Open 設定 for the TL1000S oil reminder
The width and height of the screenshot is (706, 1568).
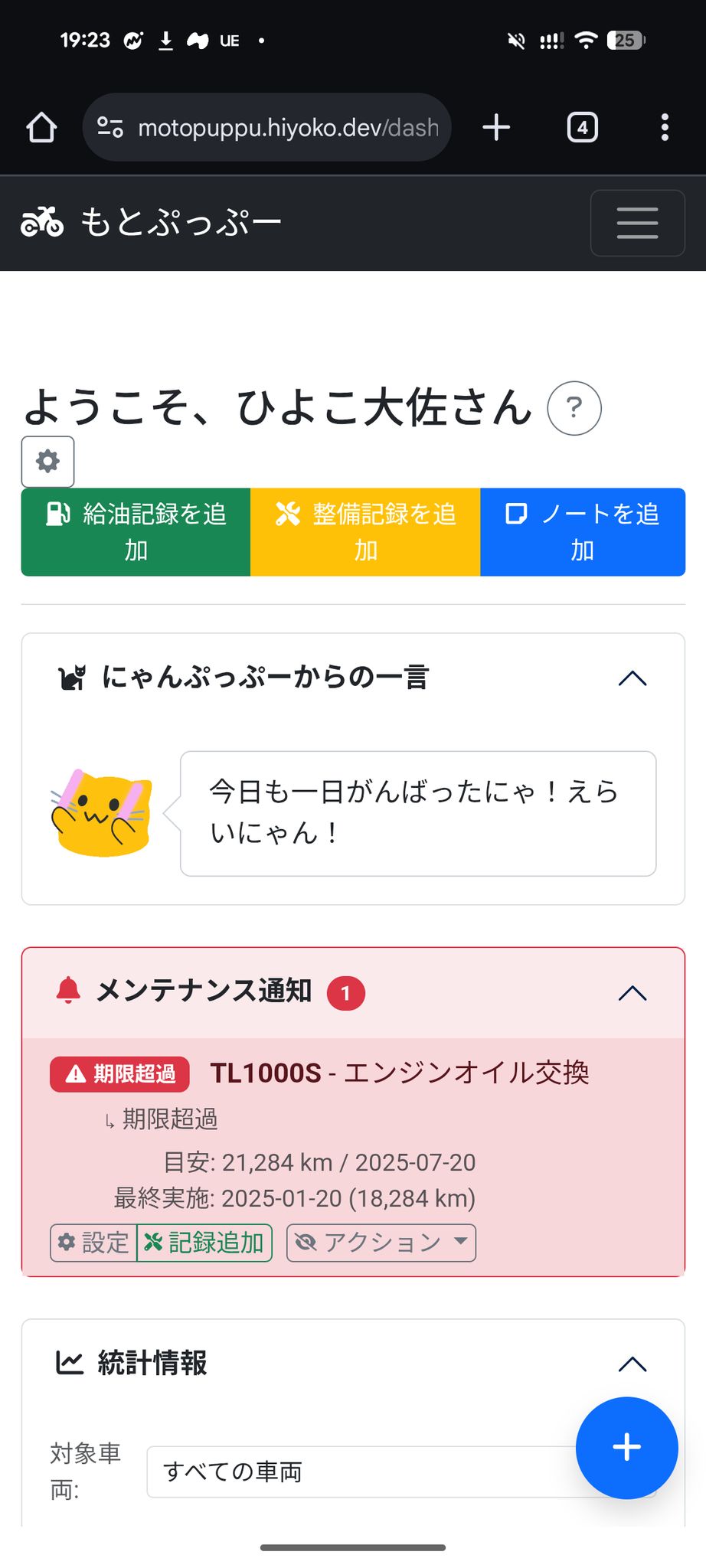(x=93, y=1243)
